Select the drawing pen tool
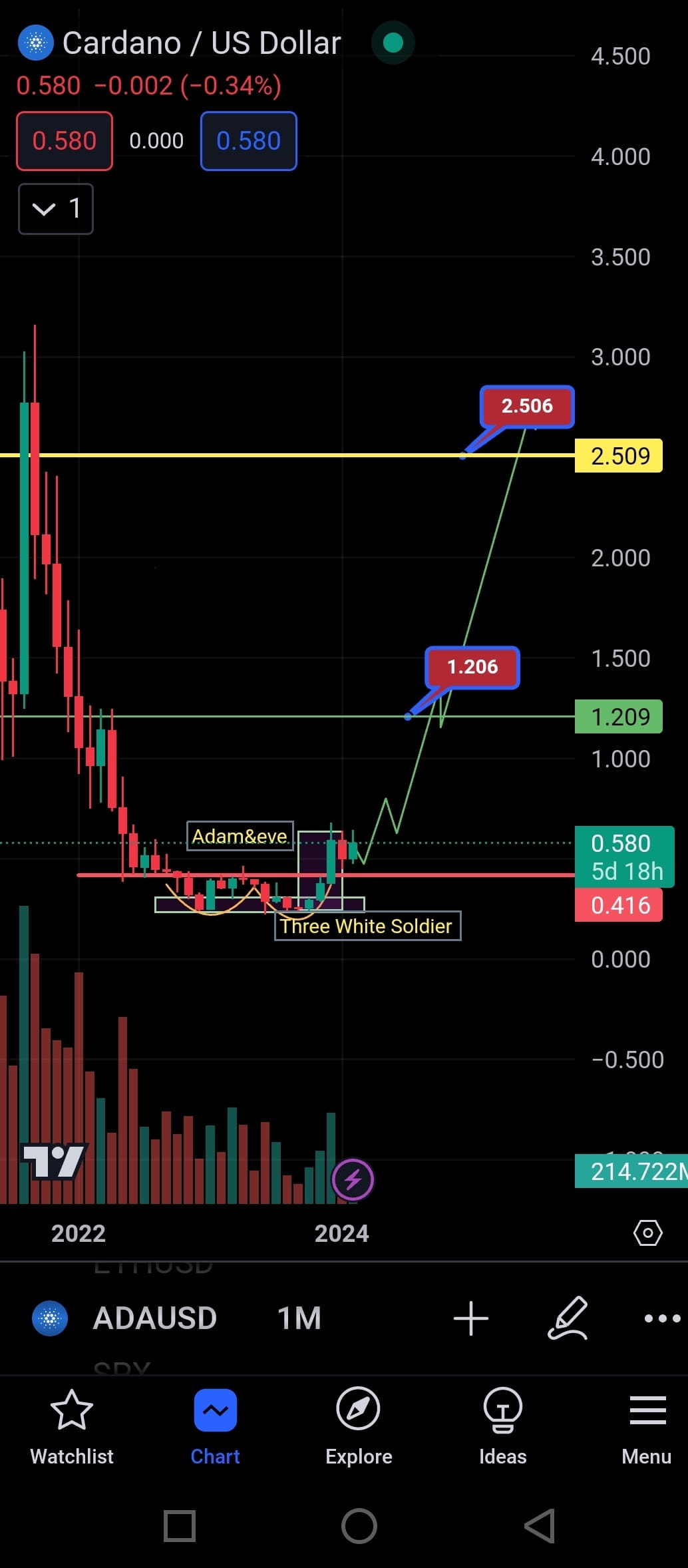This screenshot has width=688, height=1568. pos(568,1318)
